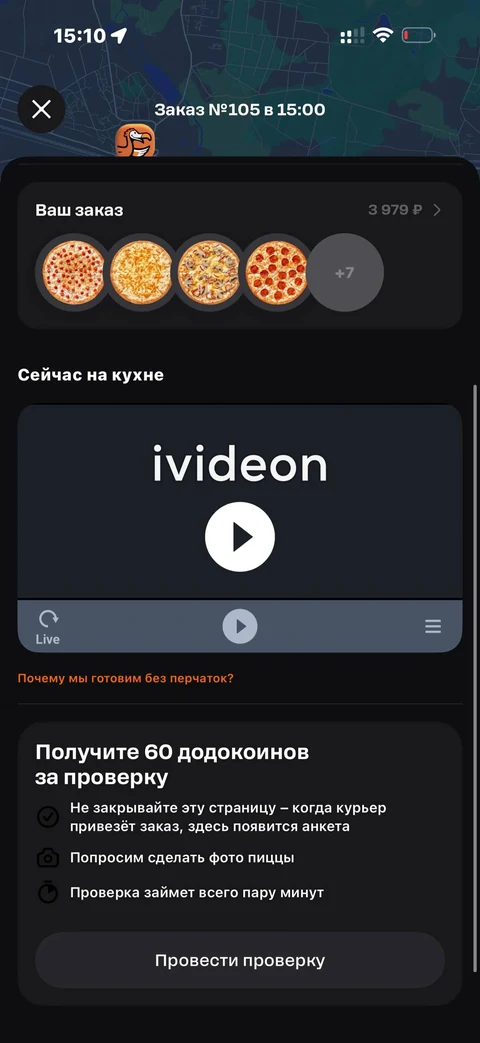Play the ivideon kitchen video
480x1043 pixels.
(239, 537)
